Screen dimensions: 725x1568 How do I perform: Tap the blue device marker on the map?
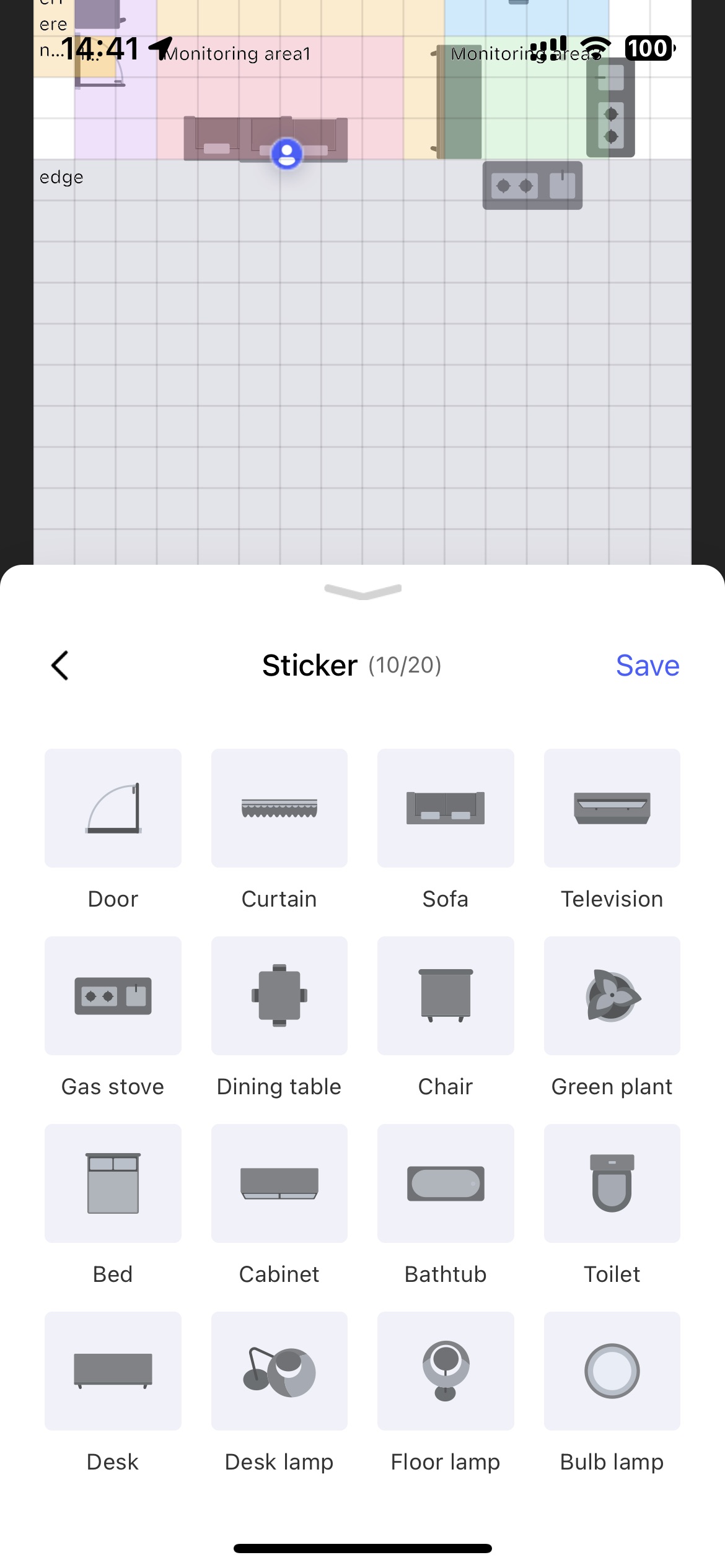(x=287, y=154)
